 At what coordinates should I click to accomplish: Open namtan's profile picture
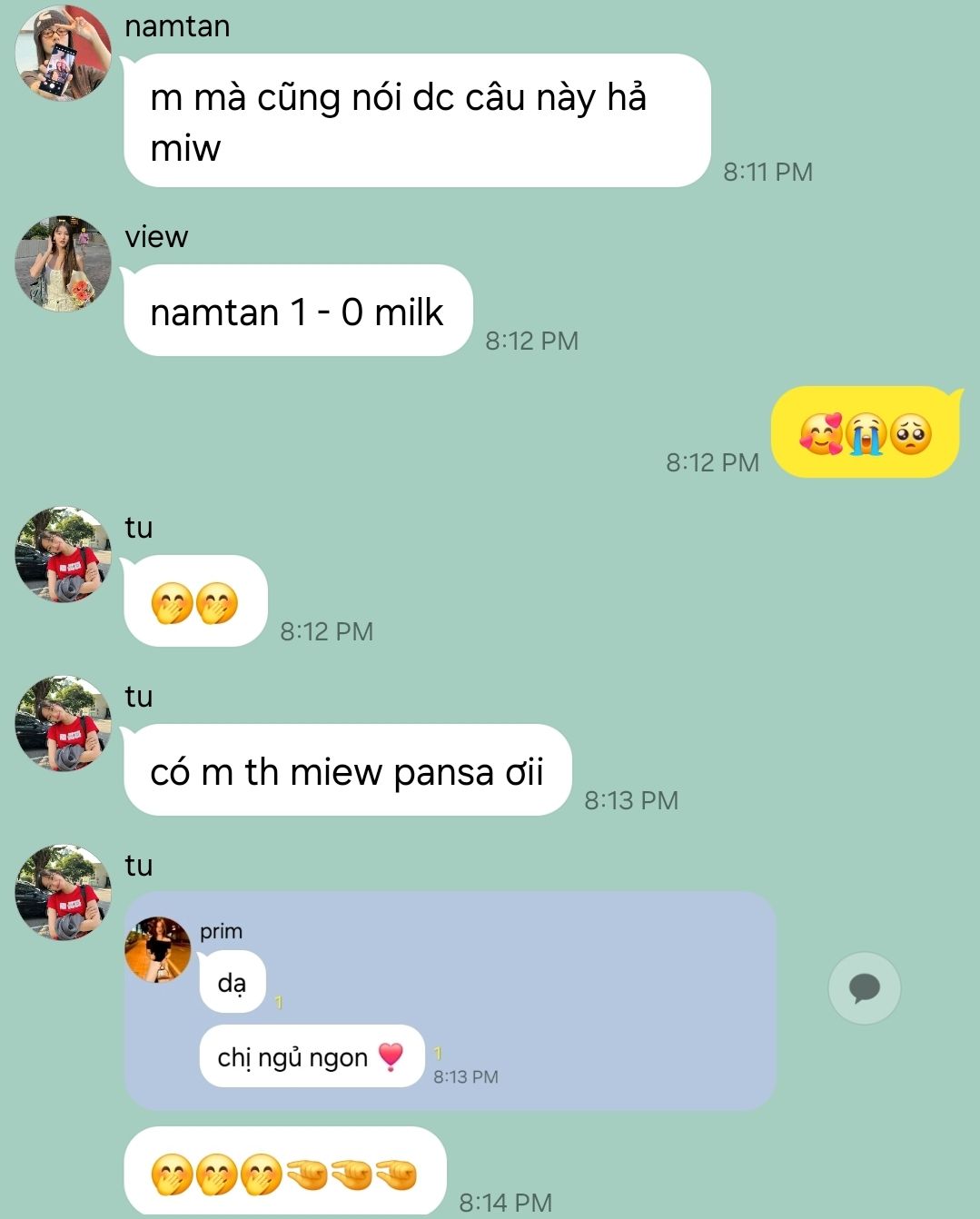click(63, 53)
